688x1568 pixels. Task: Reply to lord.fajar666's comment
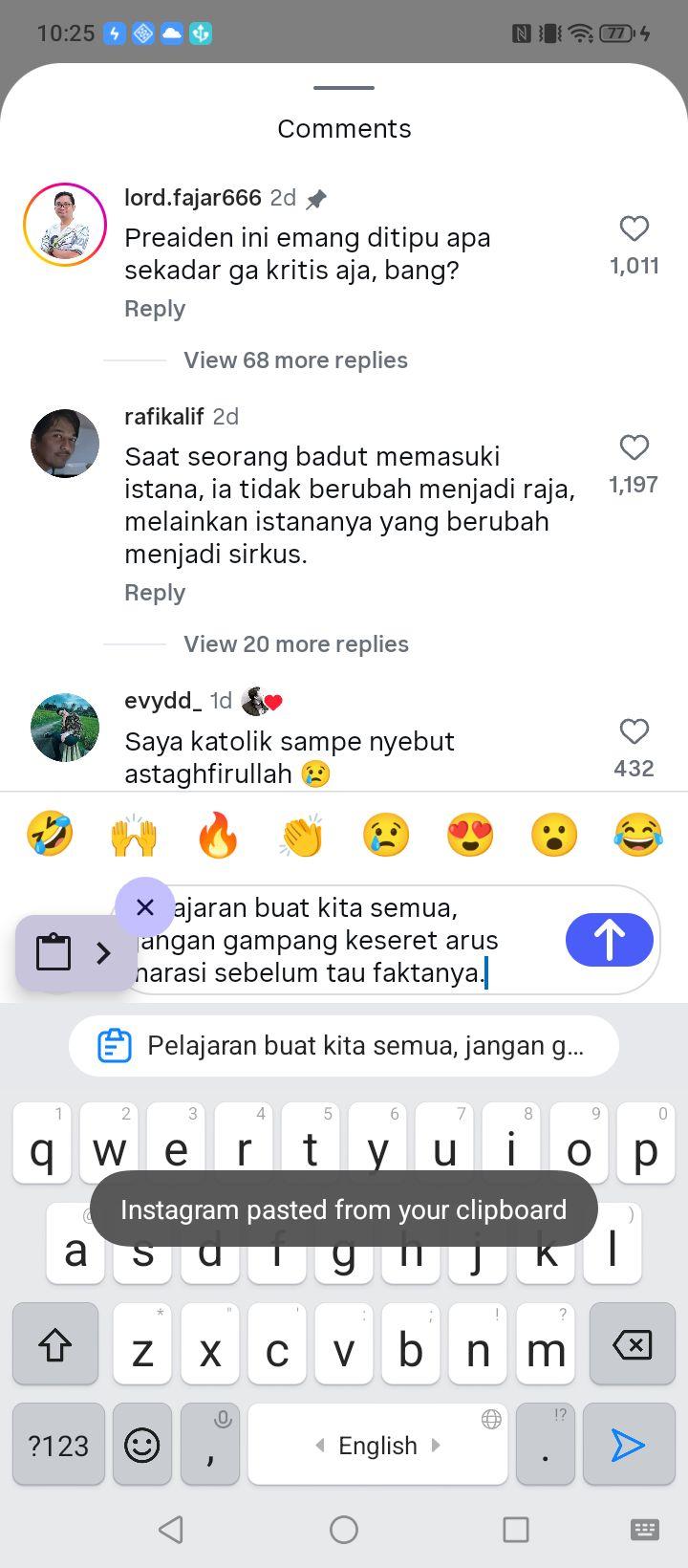(x=155, y=309)
